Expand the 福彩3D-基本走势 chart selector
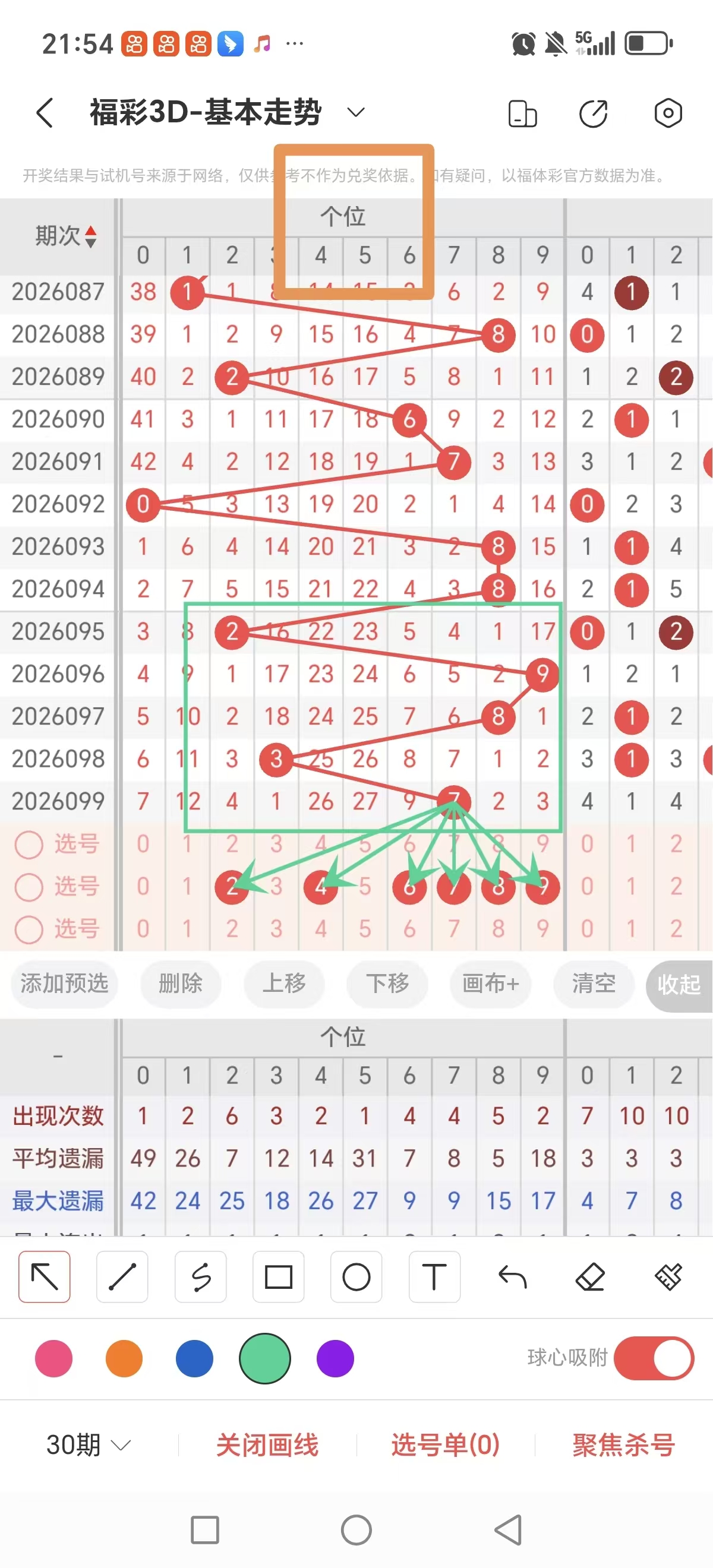 coord(356,112)
